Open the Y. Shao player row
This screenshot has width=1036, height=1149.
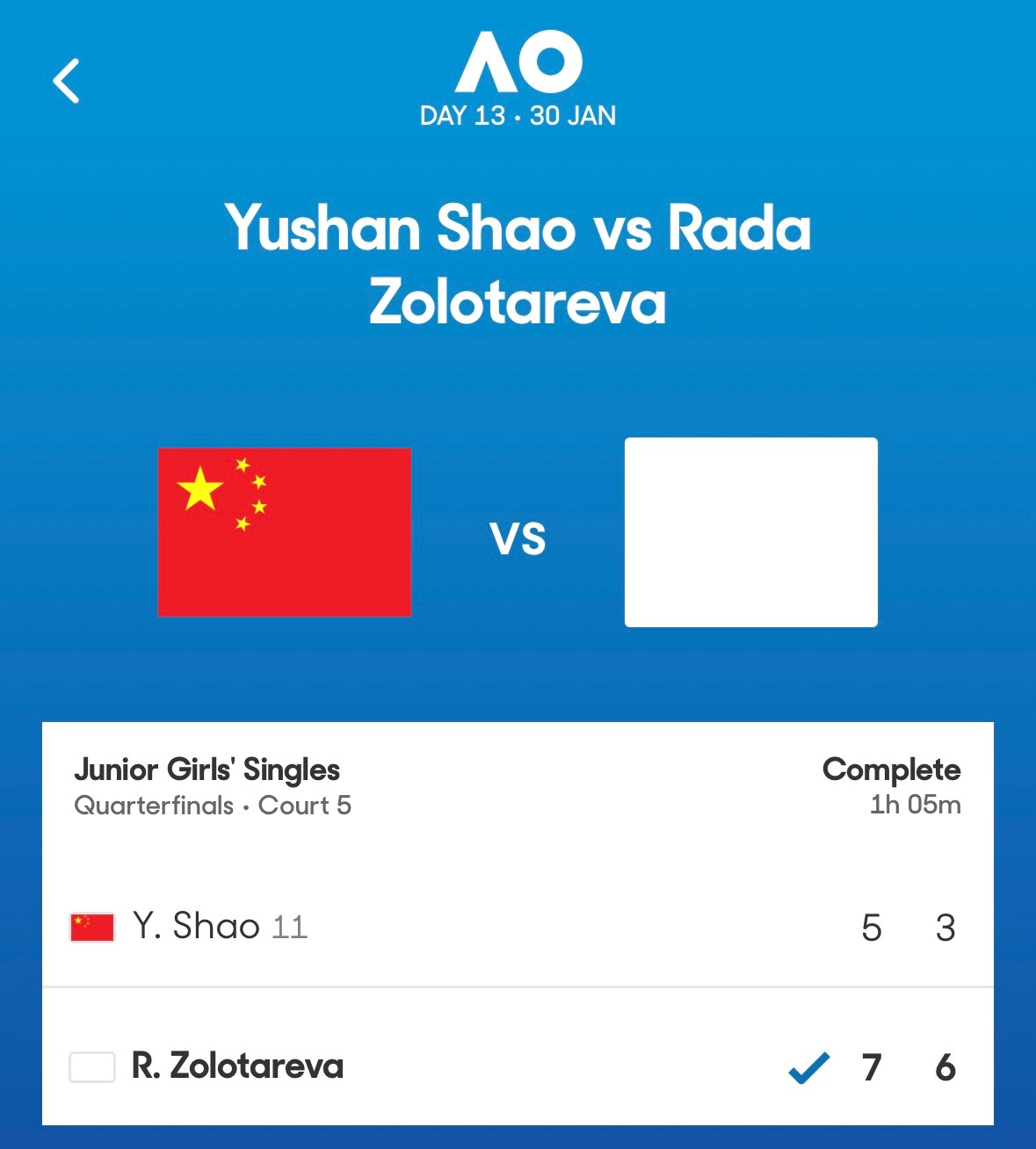pyautogui.click(x=351, y=925)
